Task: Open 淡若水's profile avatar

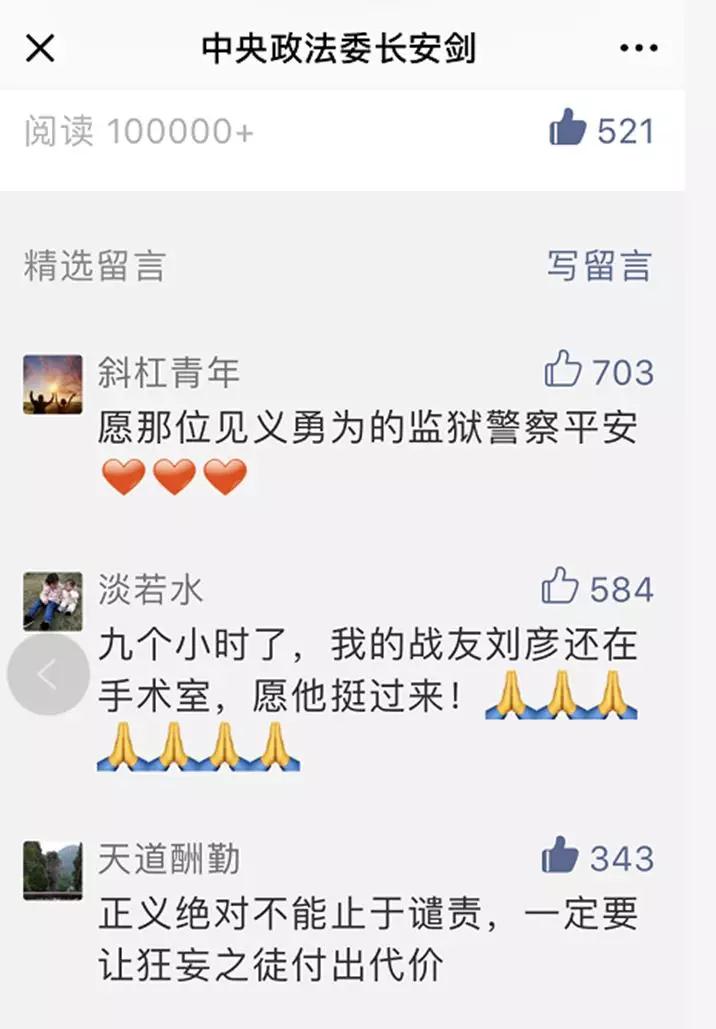Action: click(52, 601)
